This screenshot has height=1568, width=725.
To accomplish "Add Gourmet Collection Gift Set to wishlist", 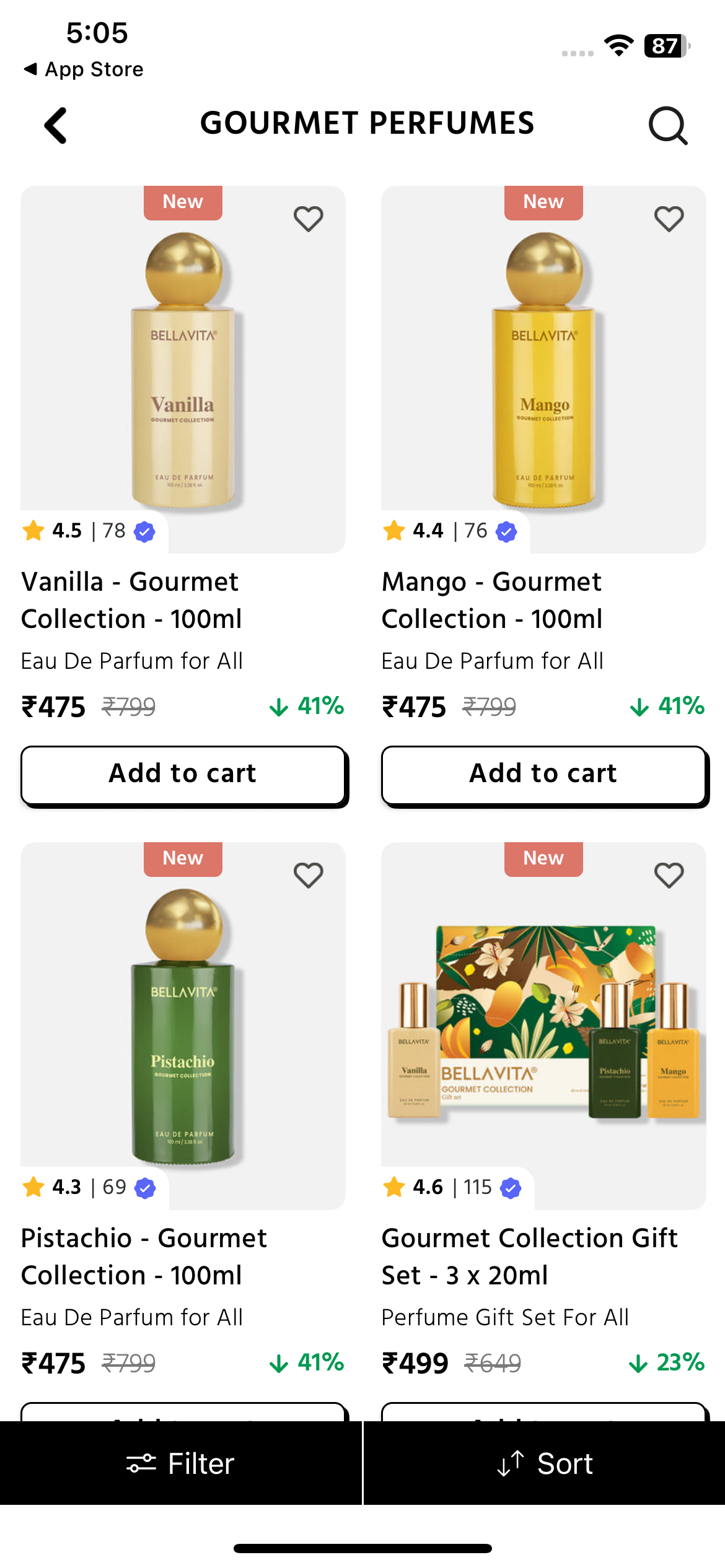I will pos(669,875).
